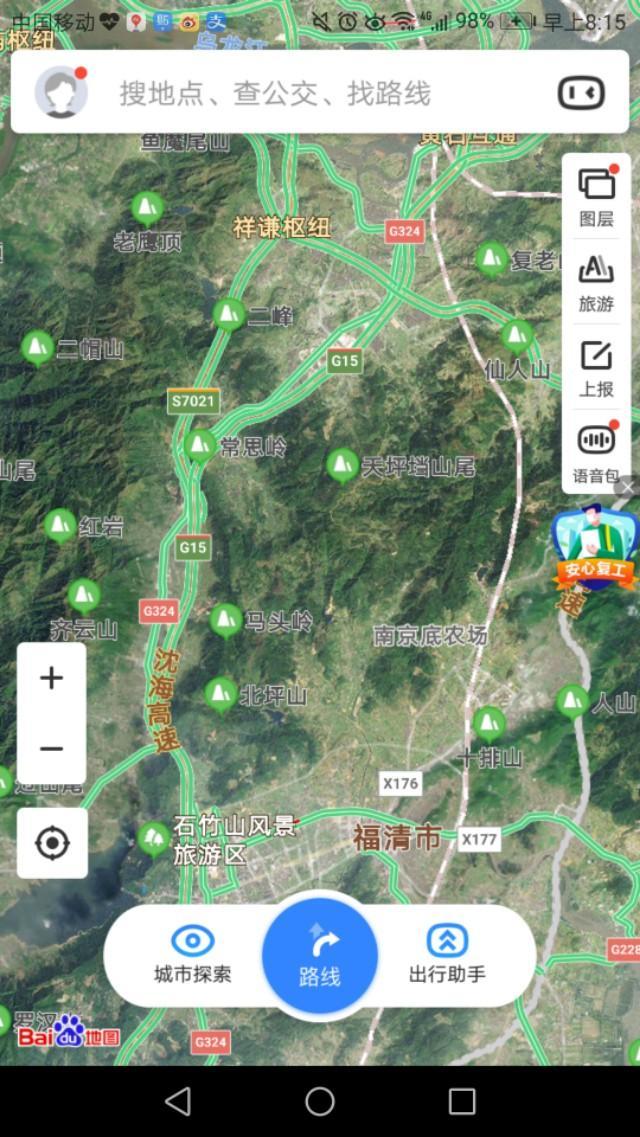Zoom out with the minus button
Viewport: 640px width, 1137px height.
coord(51,749)
